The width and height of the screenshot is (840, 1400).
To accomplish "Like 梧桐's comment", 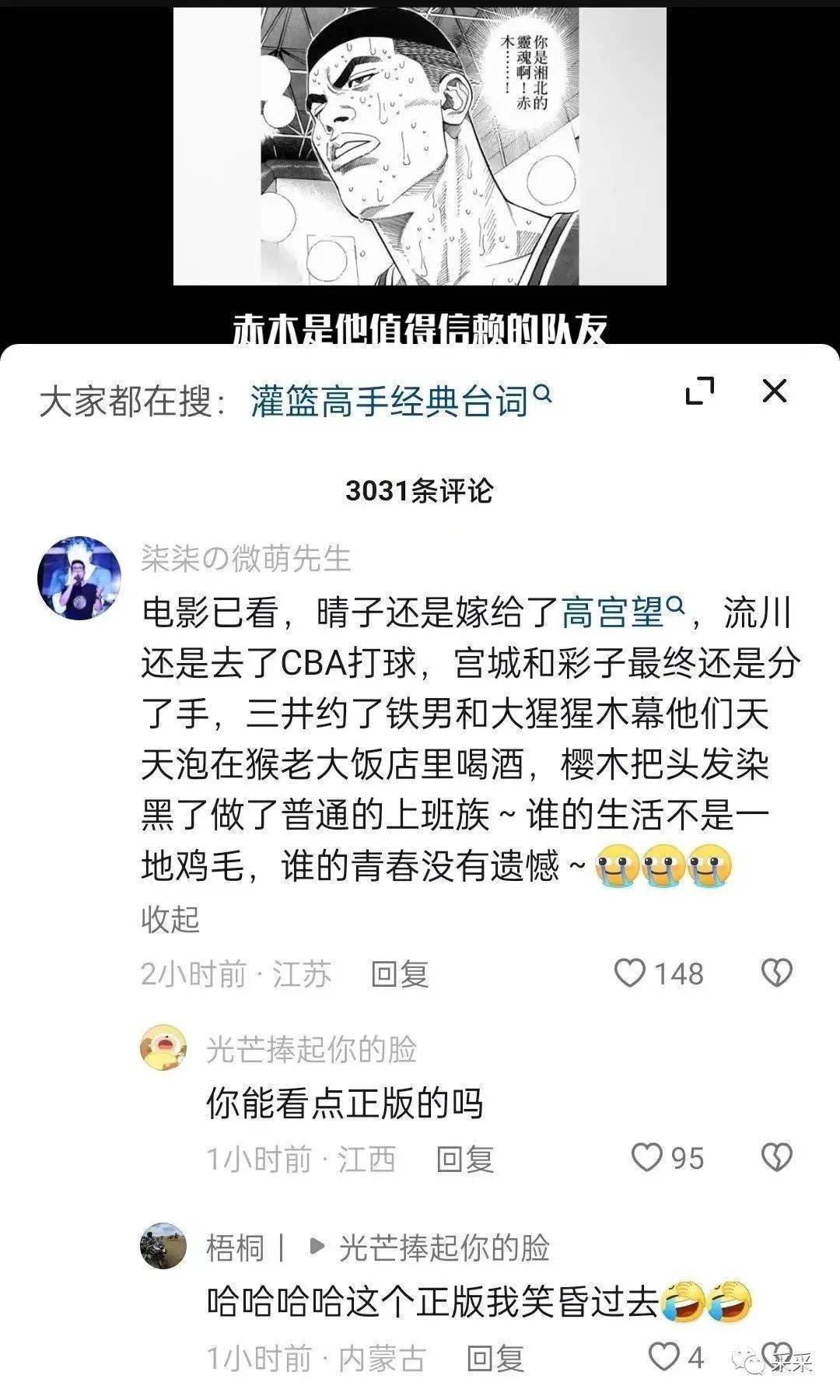I will coord(664,1357).
